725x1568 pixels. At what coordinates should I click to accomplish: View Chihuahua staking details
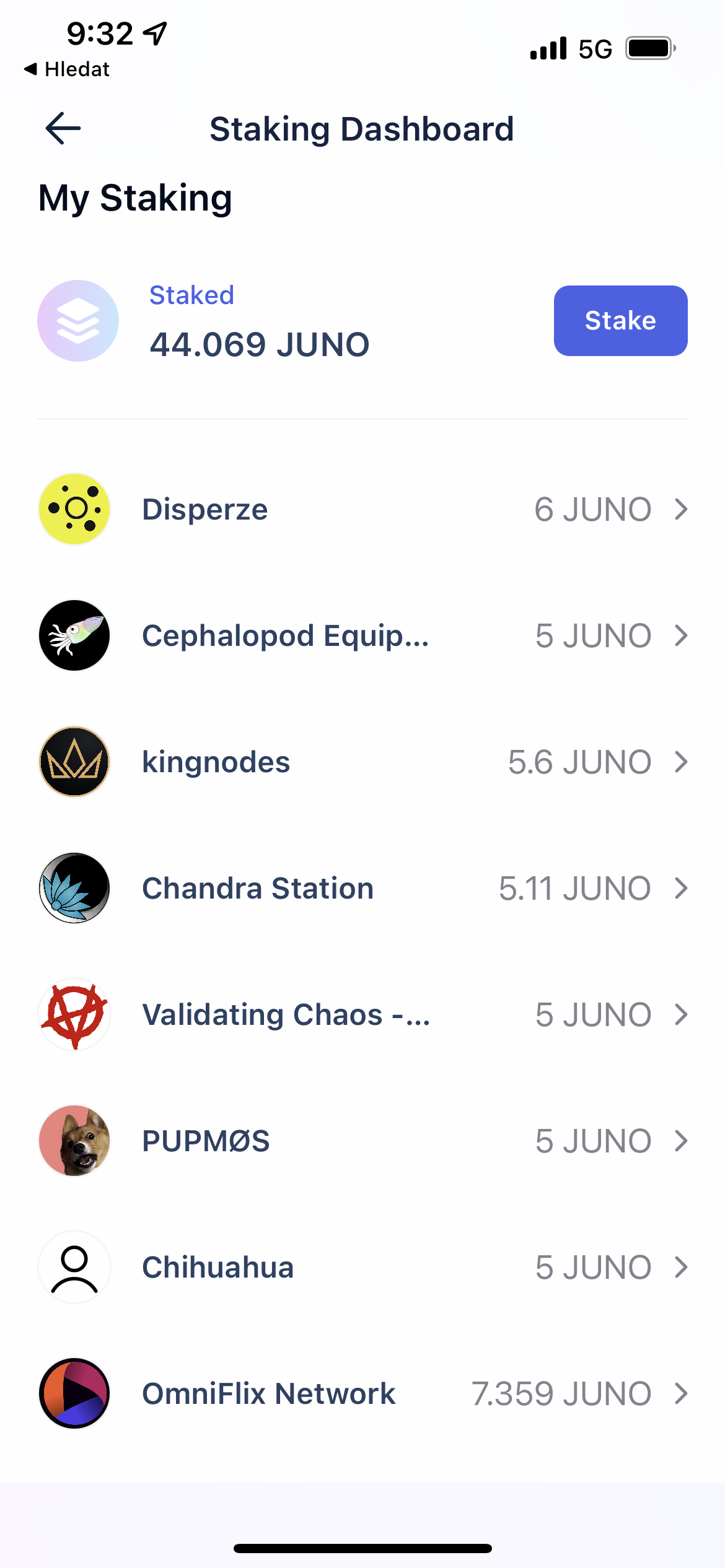pyautogui.click(x=362, y=1267)
